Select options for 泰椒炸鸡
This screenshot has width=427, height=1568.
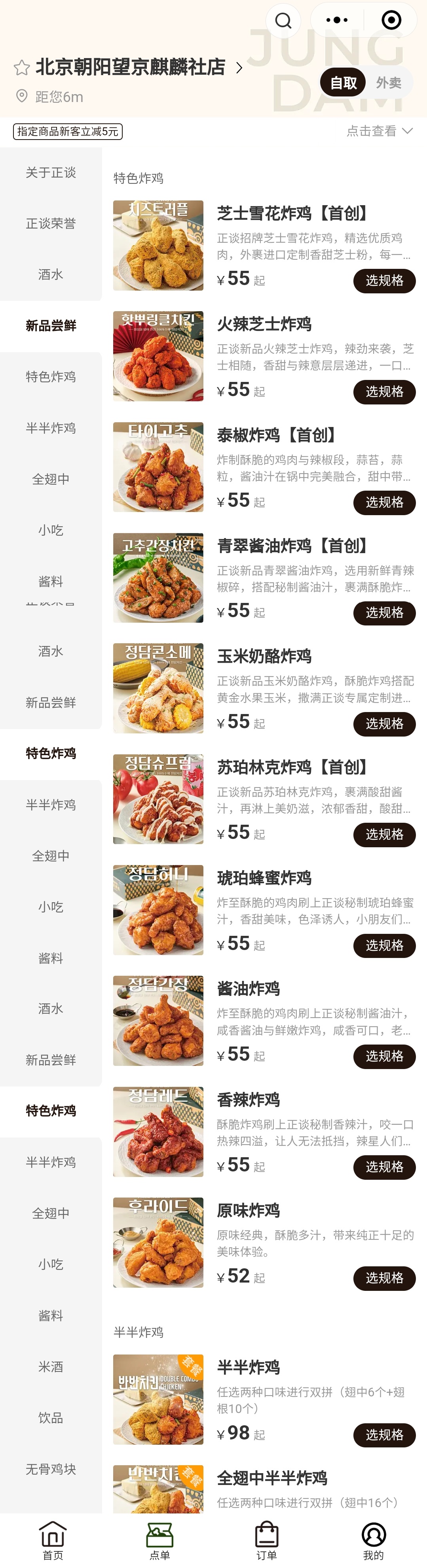(384, 502)
